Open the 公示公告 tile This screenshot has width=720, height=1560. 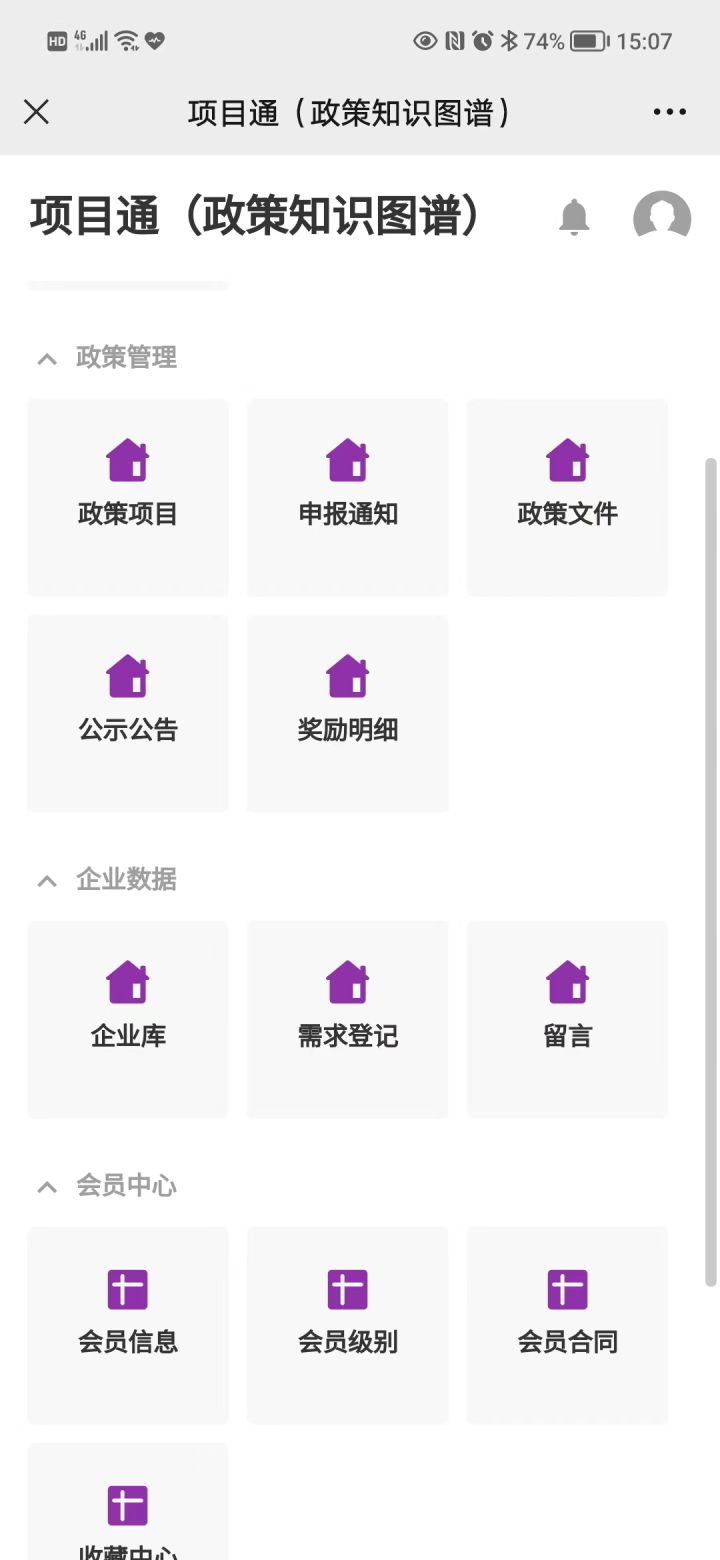[x=128, y=714]
